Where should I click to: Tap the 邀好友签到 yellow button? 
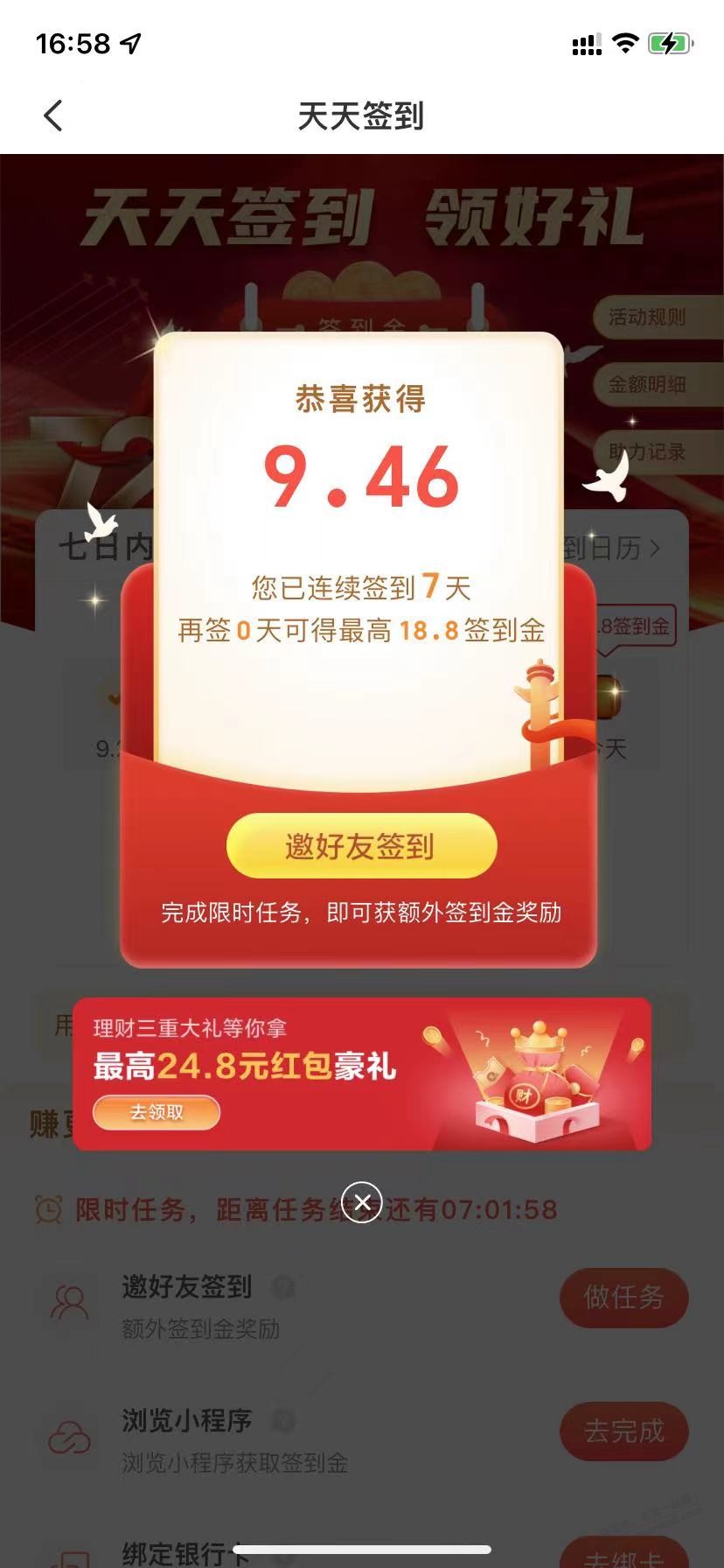point(361,845)
